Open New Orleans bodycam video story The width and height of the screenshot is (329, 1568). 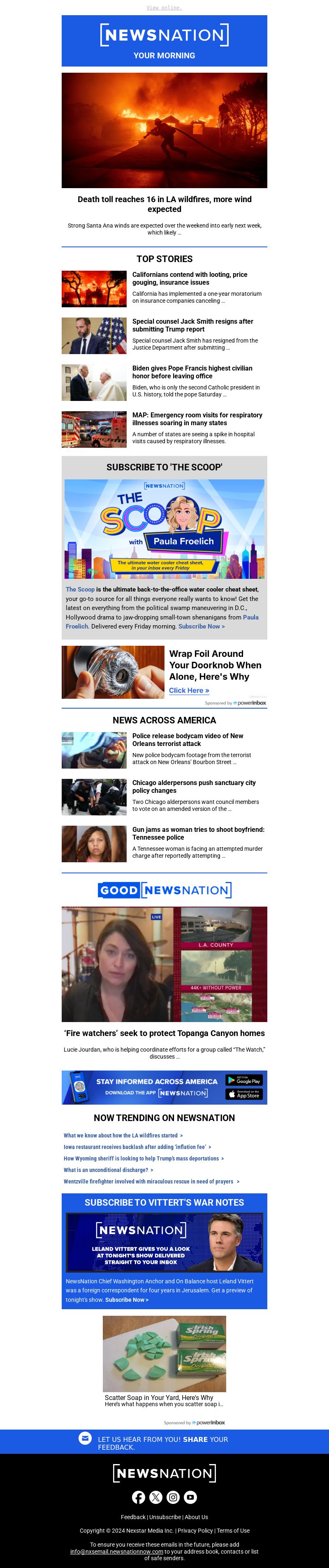(188, 739)
